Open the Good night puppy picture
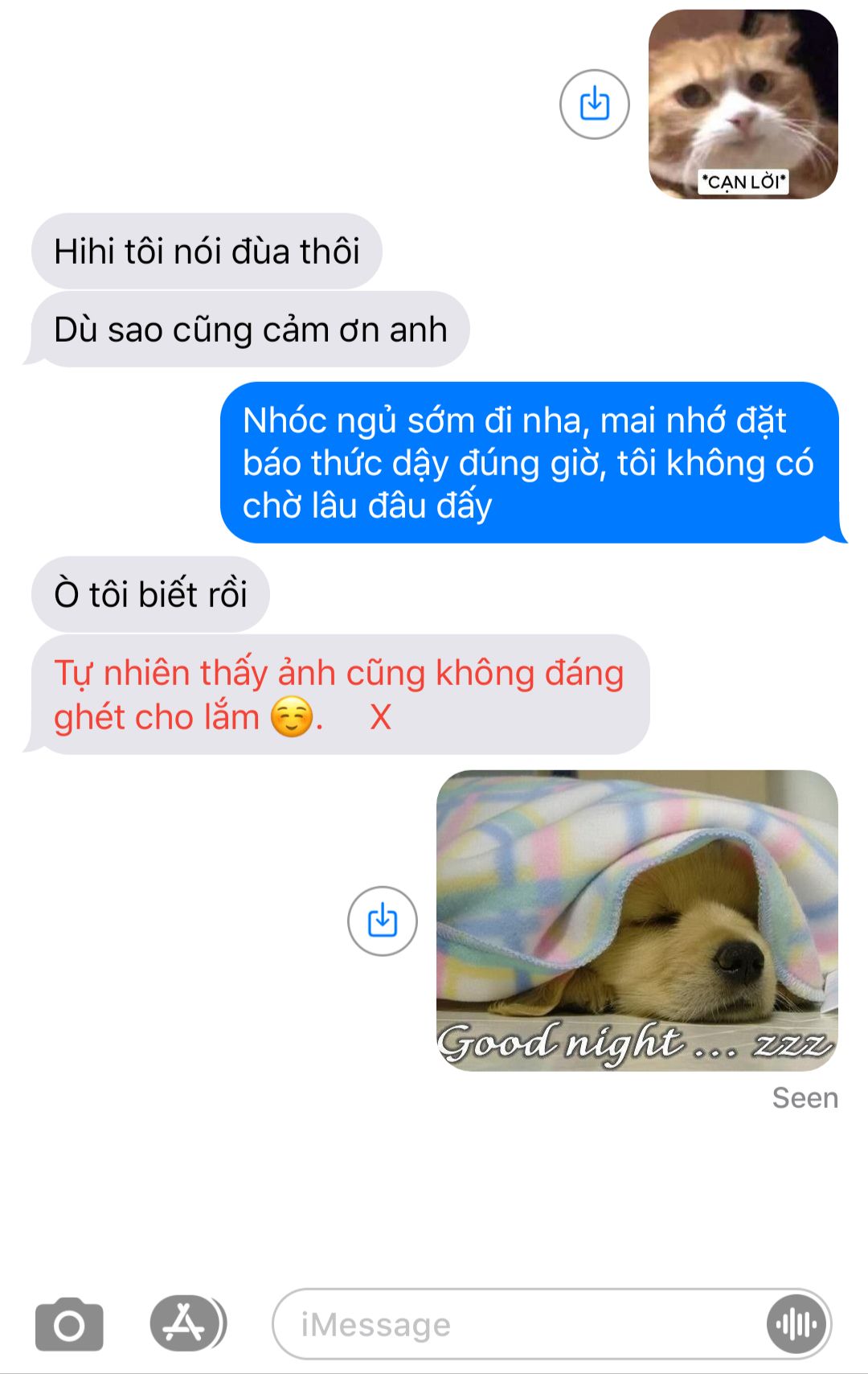 click(637, 921)
